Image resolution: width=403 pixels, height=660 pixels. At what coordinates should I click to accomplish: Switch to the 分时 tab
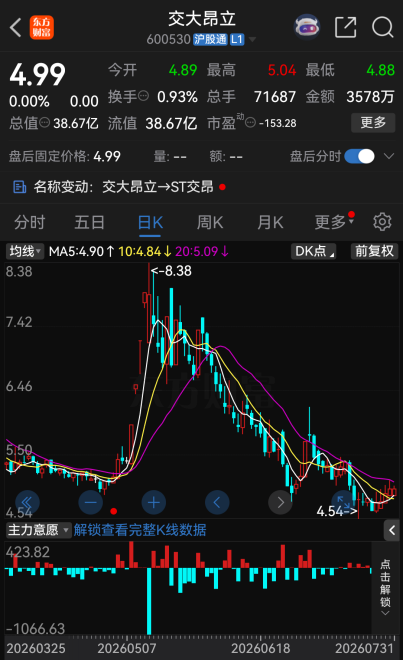coord(29,222)
